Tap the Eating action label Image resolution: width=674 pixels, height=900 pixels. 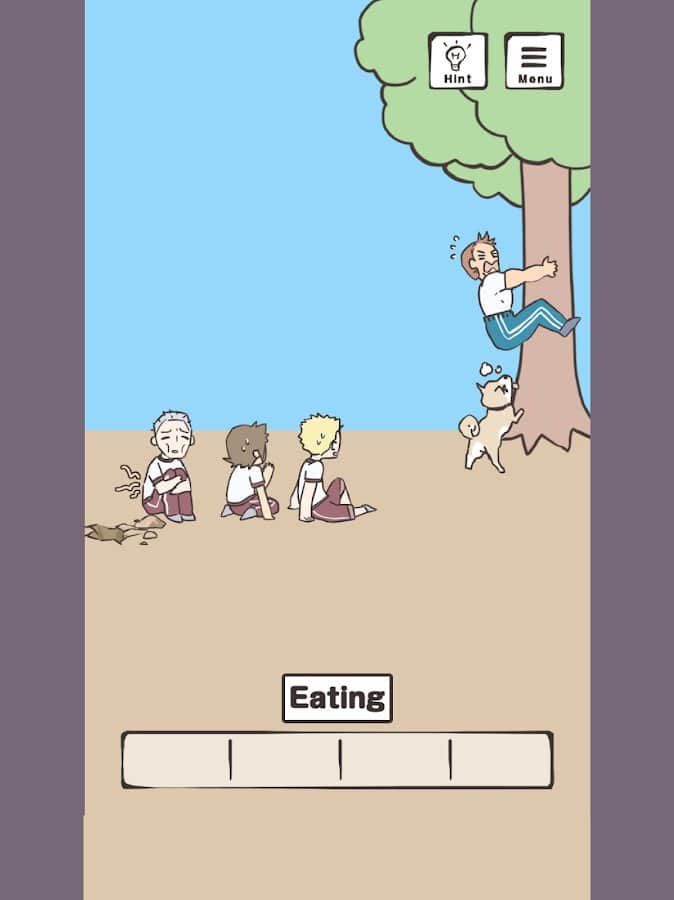pos(337,698)
